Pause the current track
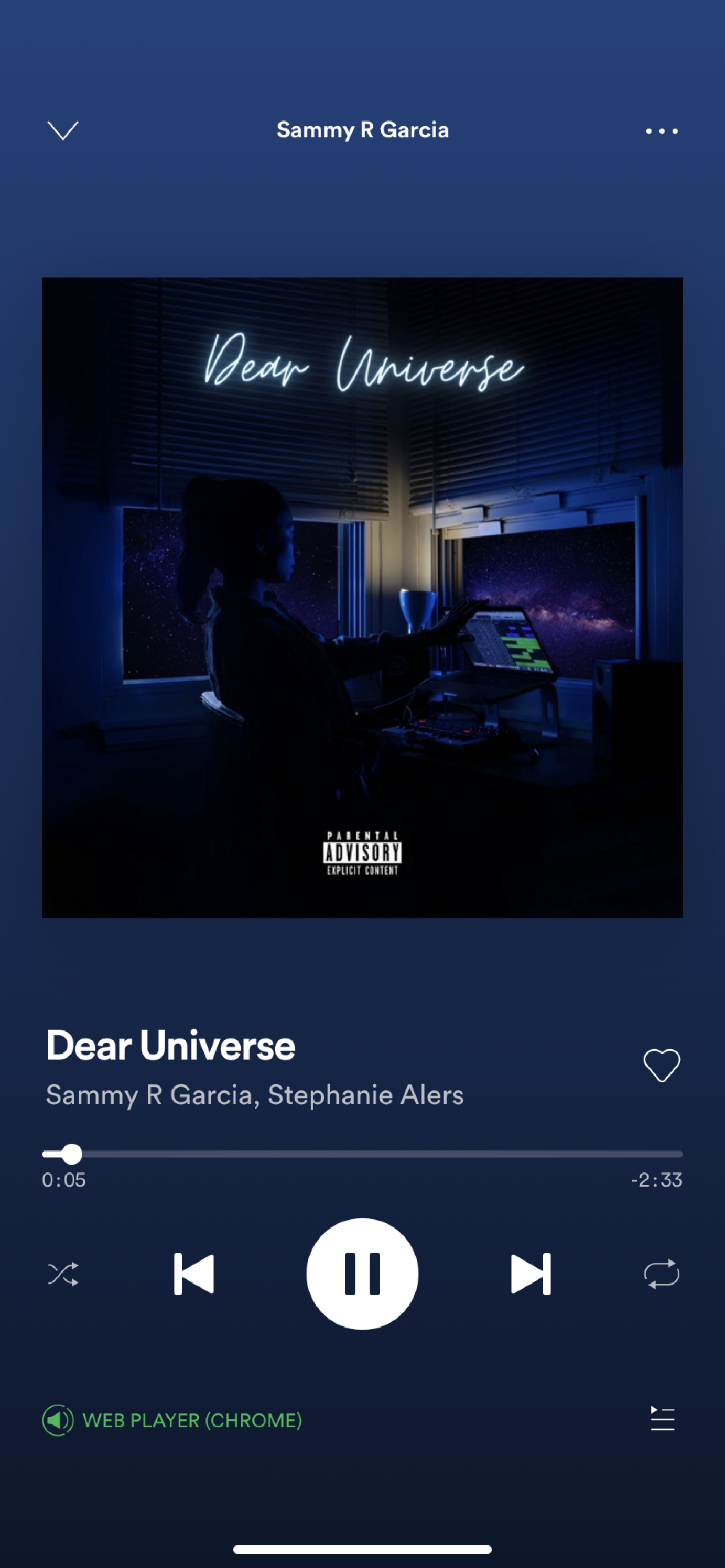The image size is (725, 1568). tap(362, 1274)
